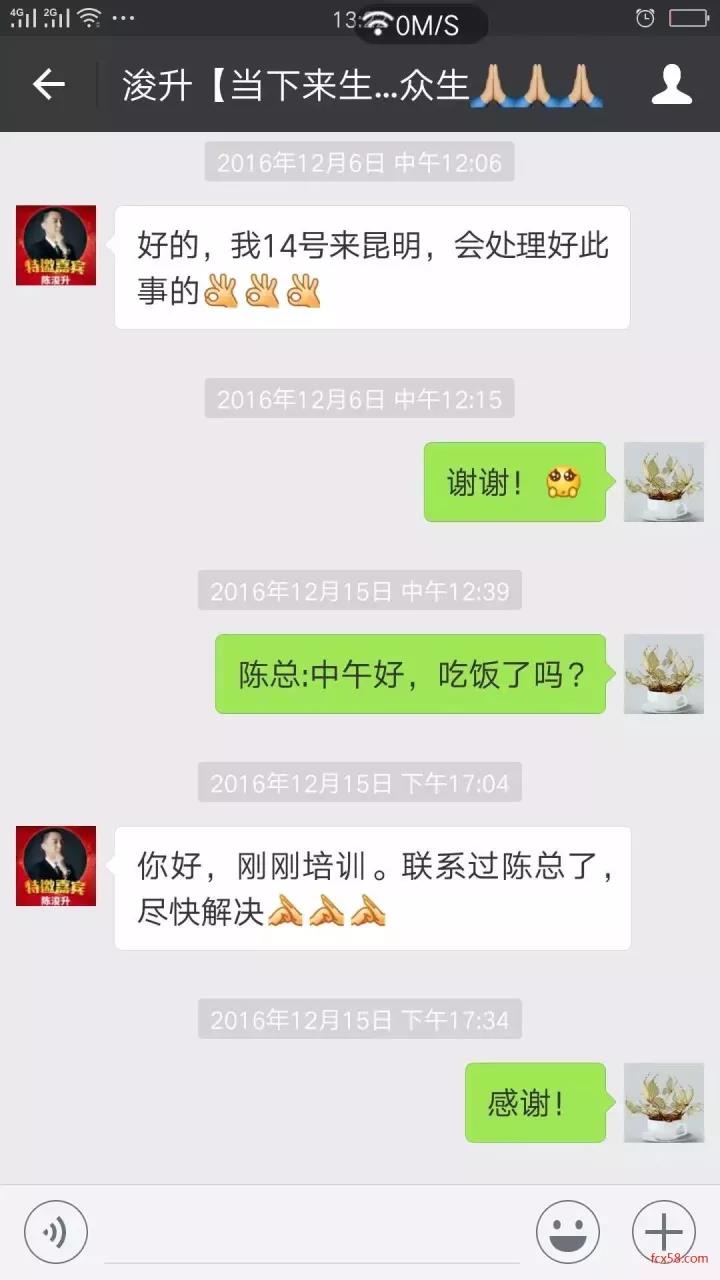Open contact avatar beside 好的，我14号来昆明 message
Image resolution: width=720 pixels, height=1280 pixels.
(56, 245)
